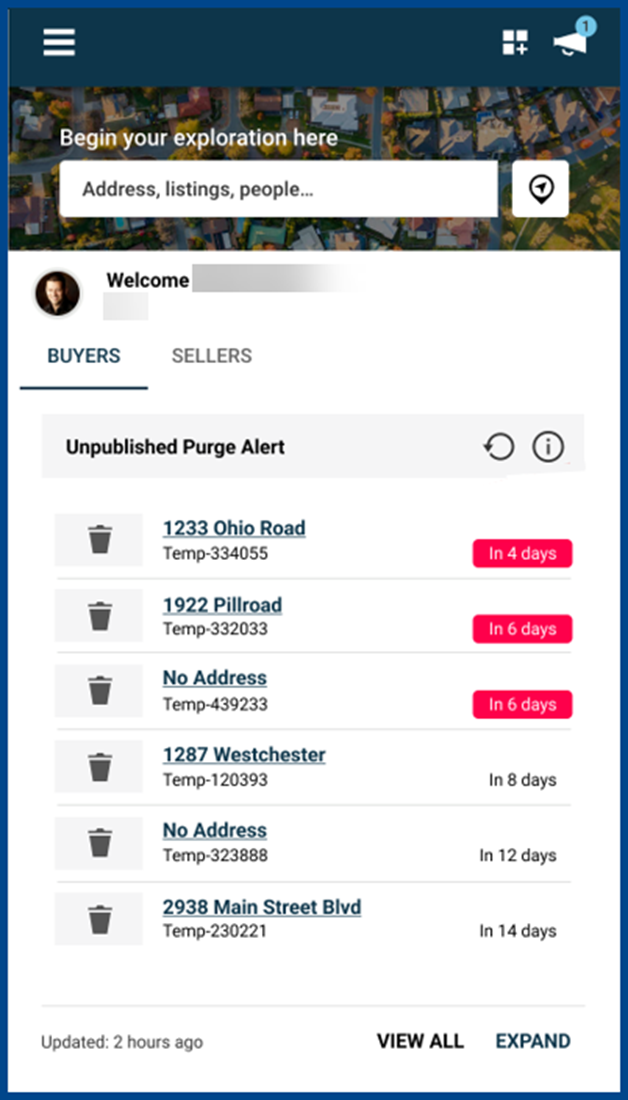
Task: Tap View All purge alerts
Action: pyautogui.click(x=420, y=1041)
